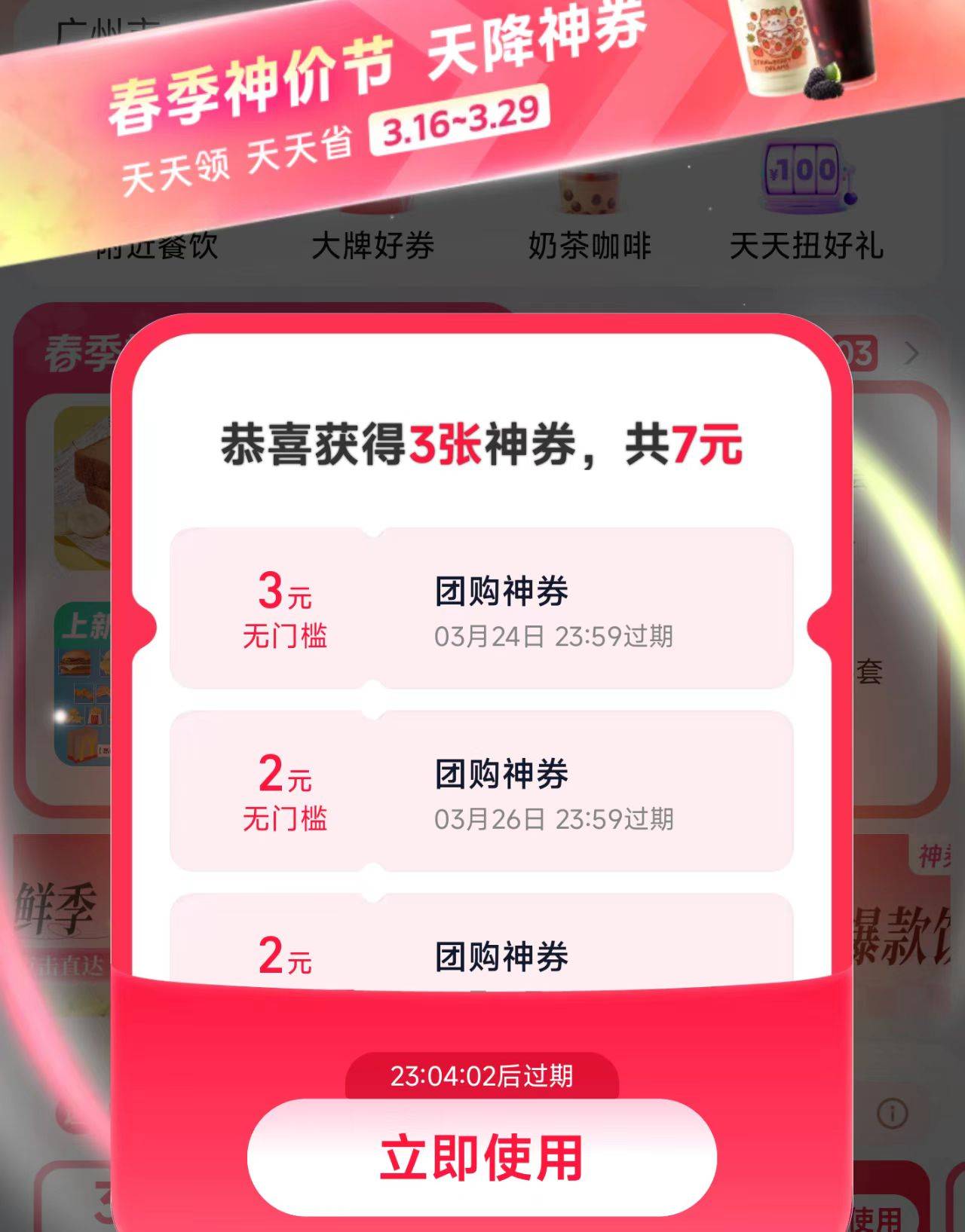Tap the 立即使用 button

[481, 1157]
